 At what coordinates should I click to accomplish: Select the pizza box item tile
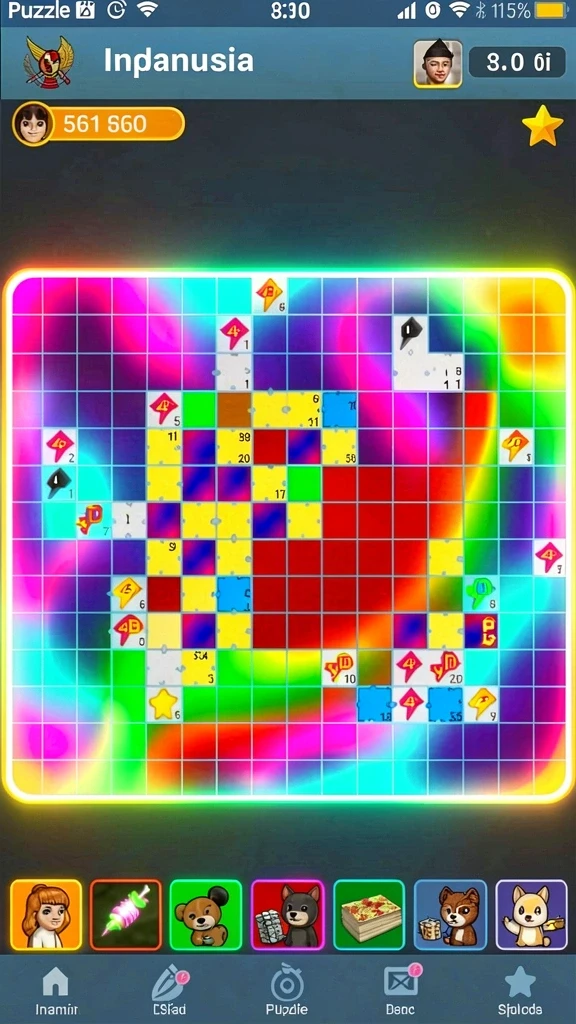369,914
